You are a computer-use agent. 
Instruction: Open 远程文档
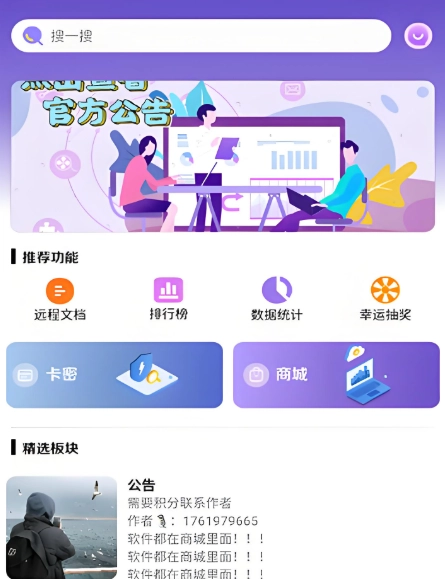[x=60, y=299]
